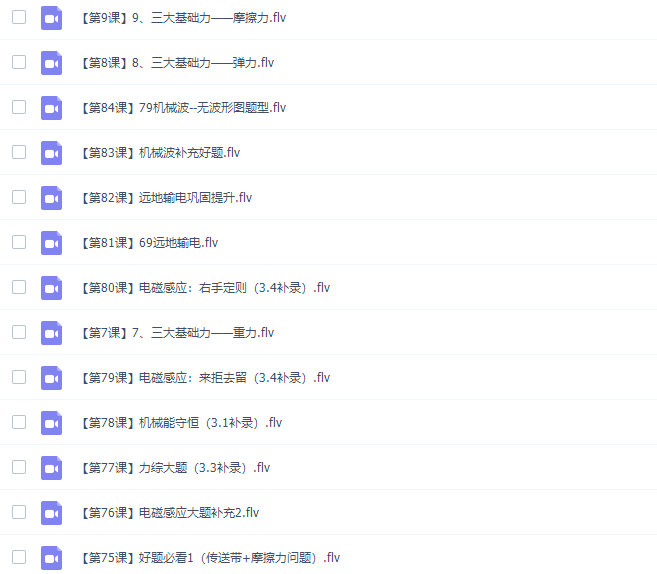Tick checkbox of 【第76课】电磁感应大题补充2
Image resolution: width=657 pixels, height=574 pixels.
click(x=19, y=512)
